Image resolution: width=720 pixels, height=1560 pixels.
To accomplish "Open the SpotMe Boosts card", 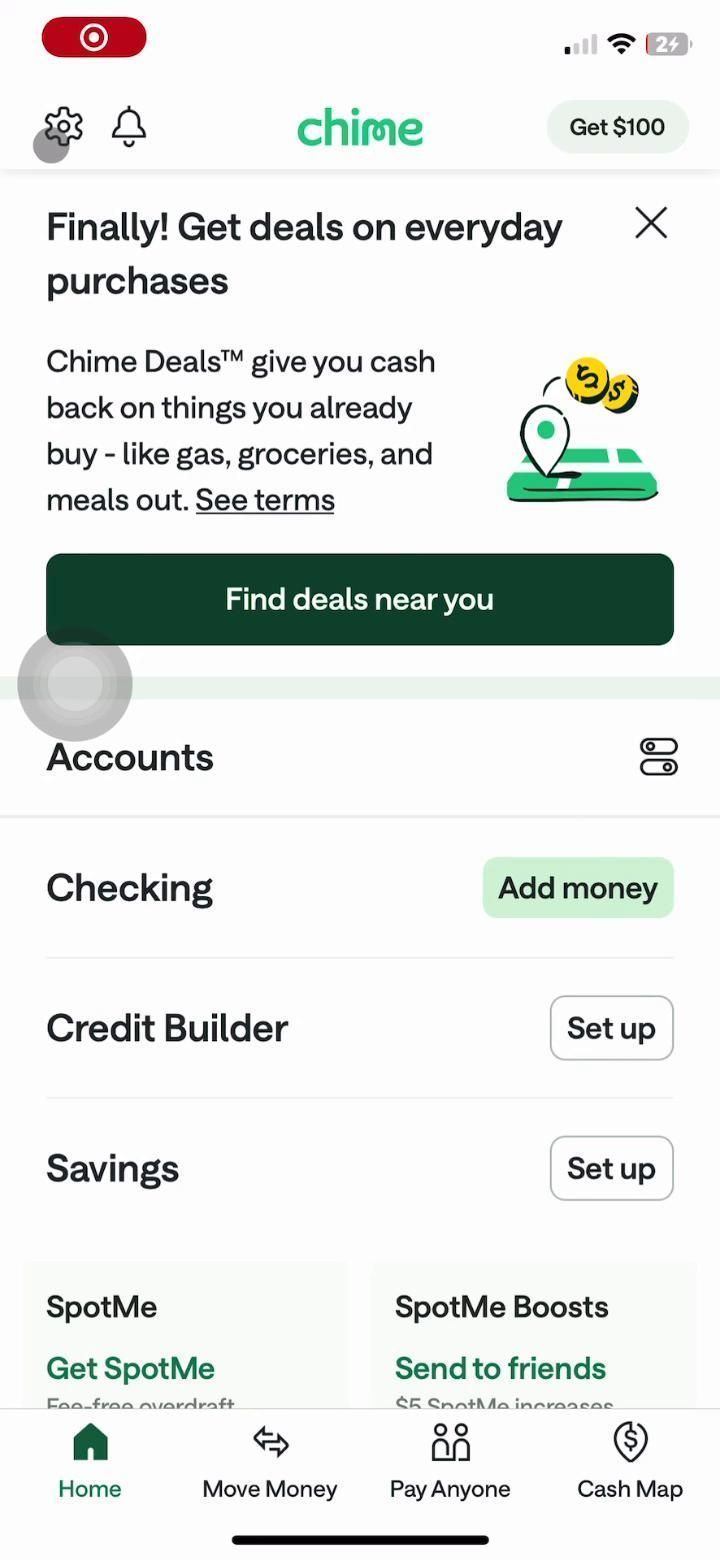I will 533,1340.
